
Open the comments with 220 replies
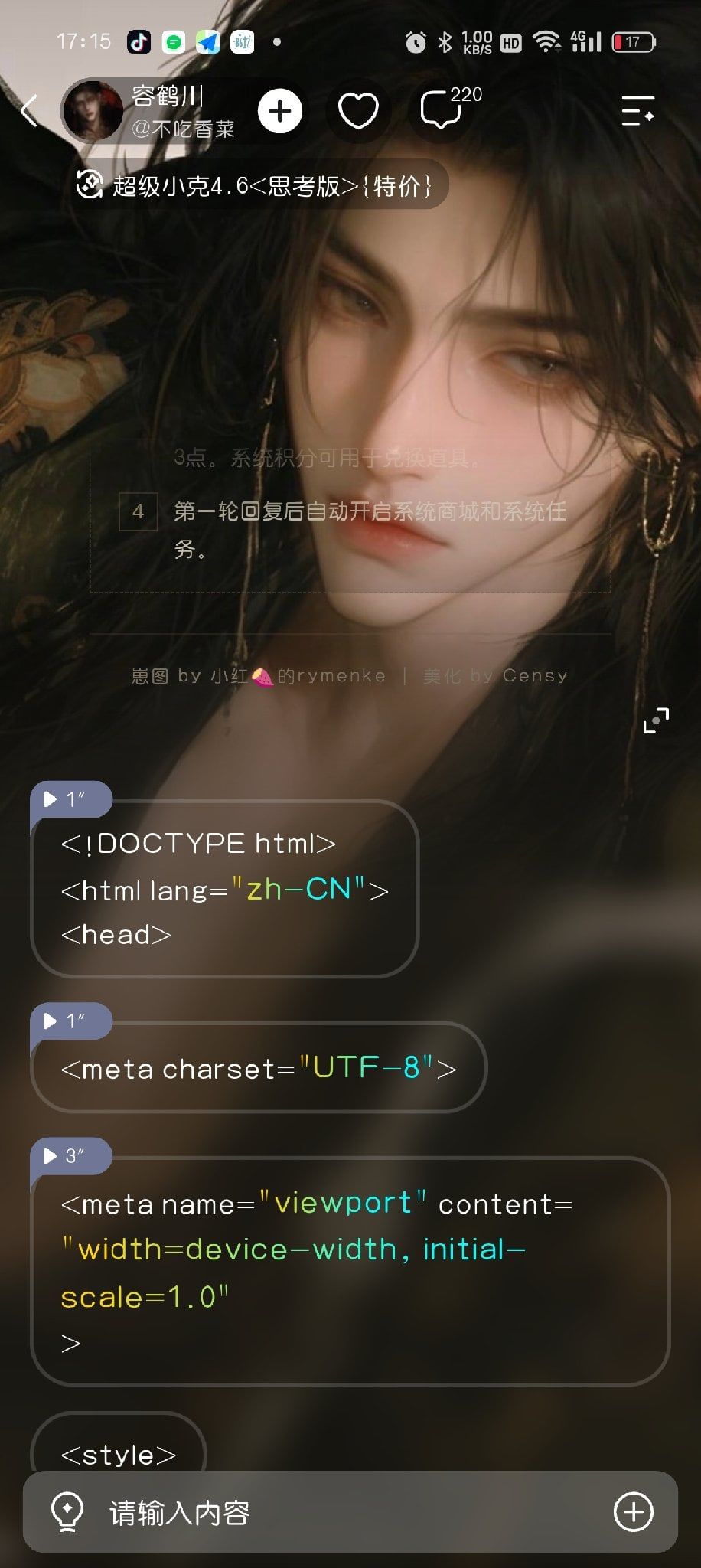point(450,108)
